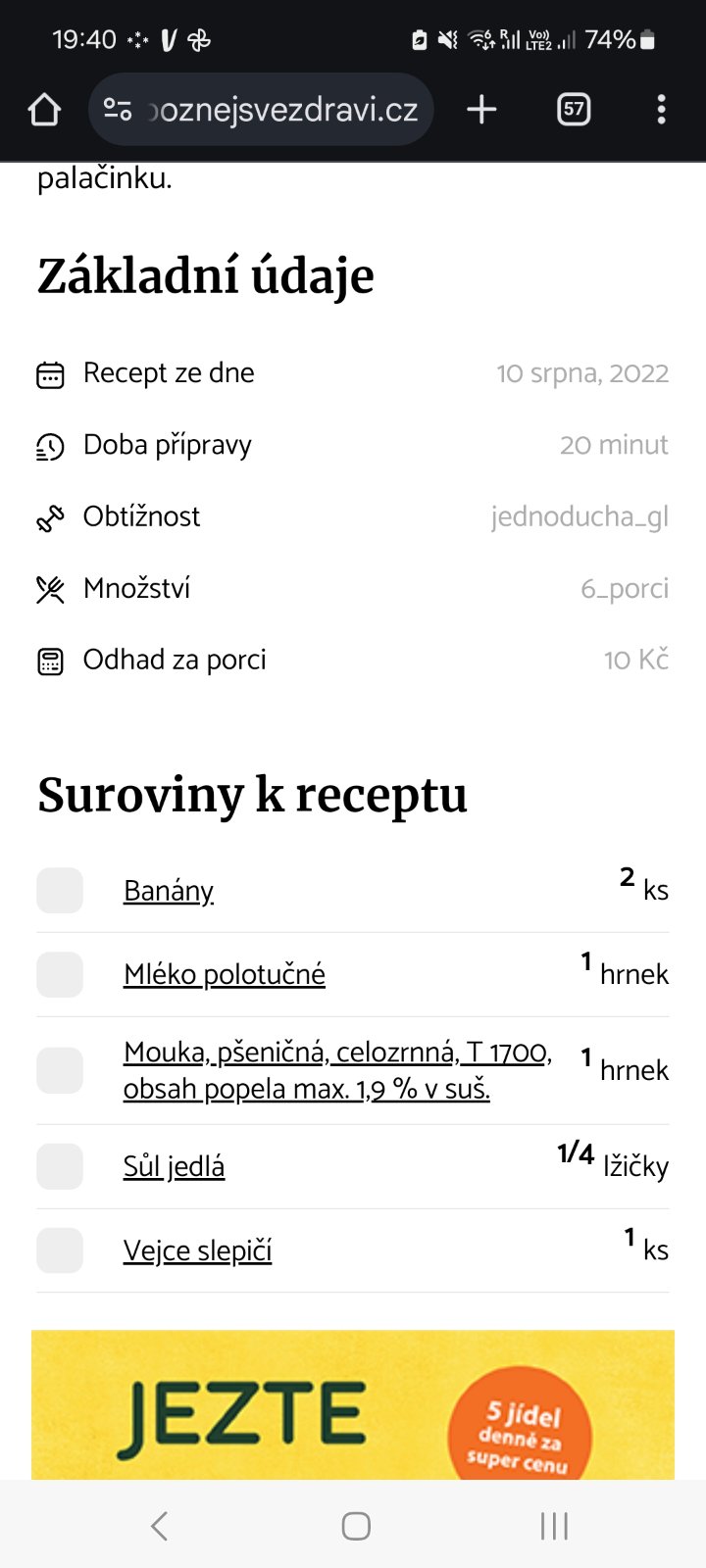The width and height of the screenshot is (706, 1568).
Task: Open the Sůl jedlá link
Action: point(174,1167)
